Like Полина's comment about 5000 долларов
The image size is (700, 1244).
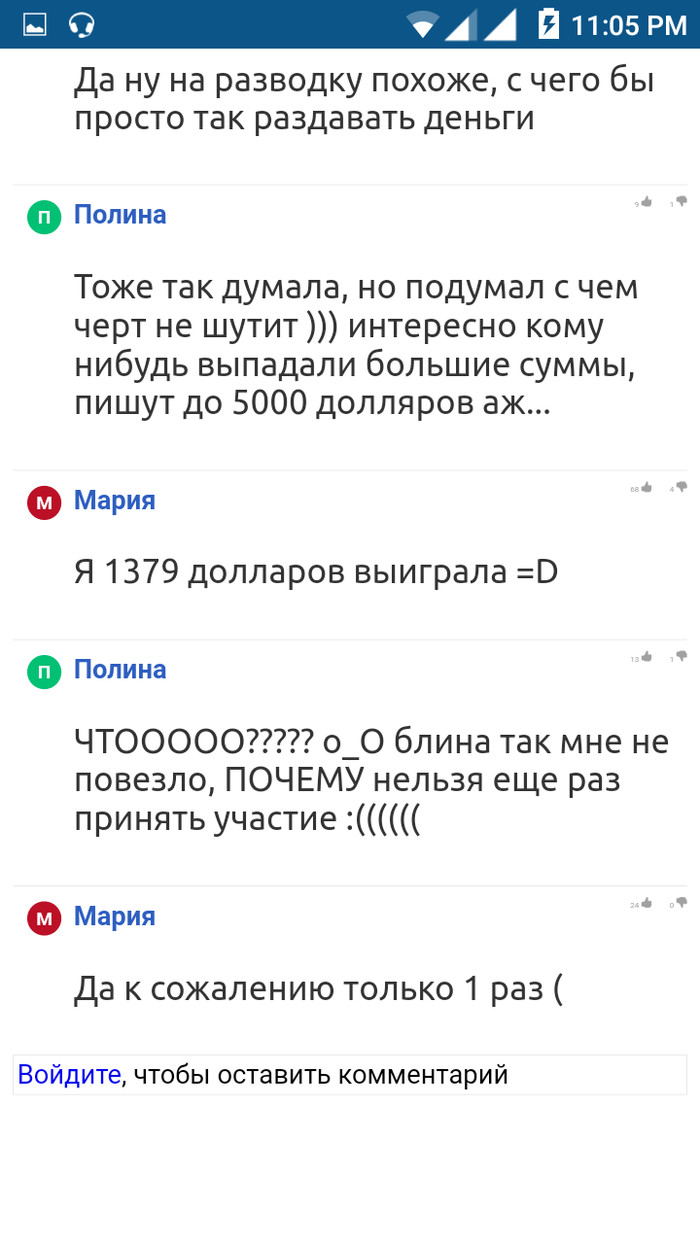tap(646, 202)
